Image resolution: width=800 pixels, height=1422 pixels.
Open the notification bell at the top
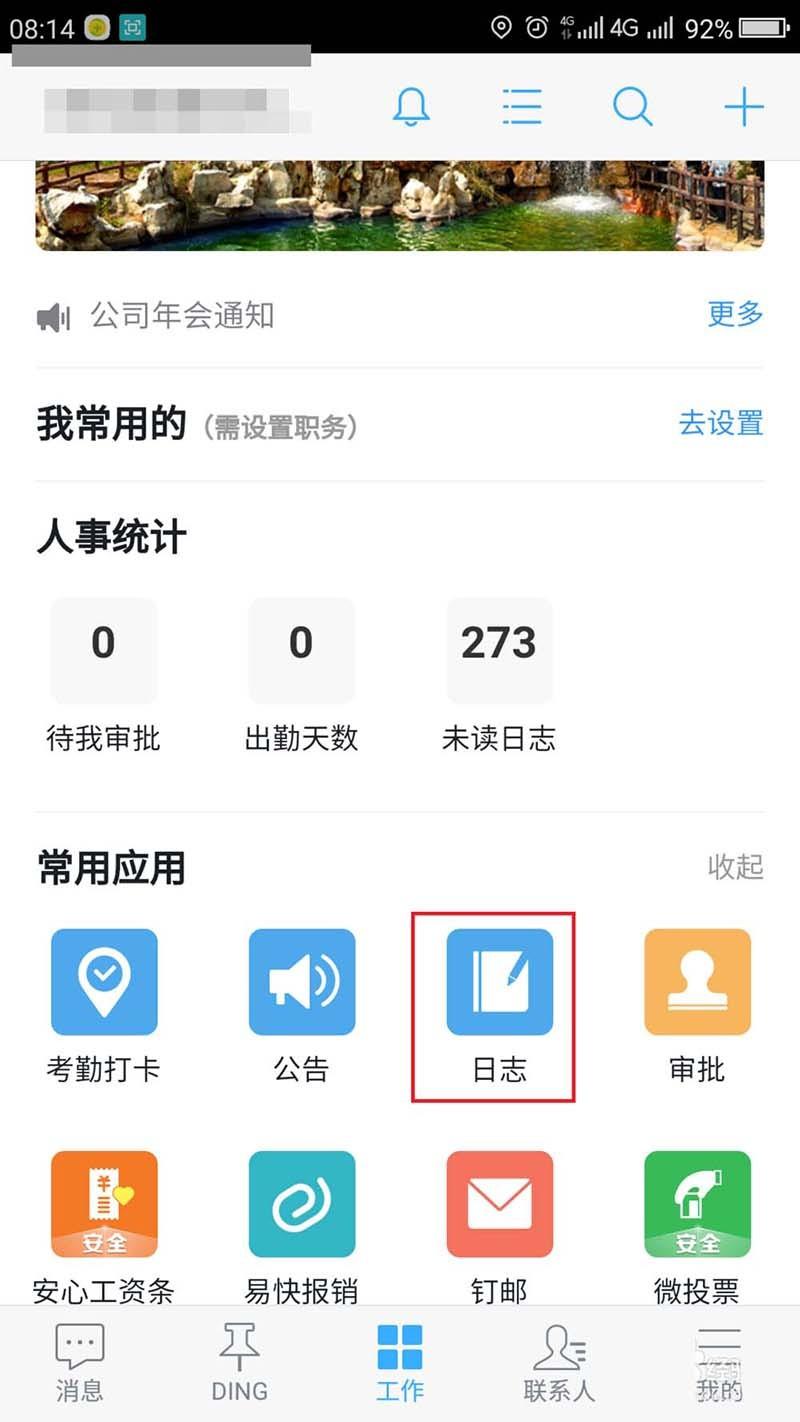click(410, 106)
